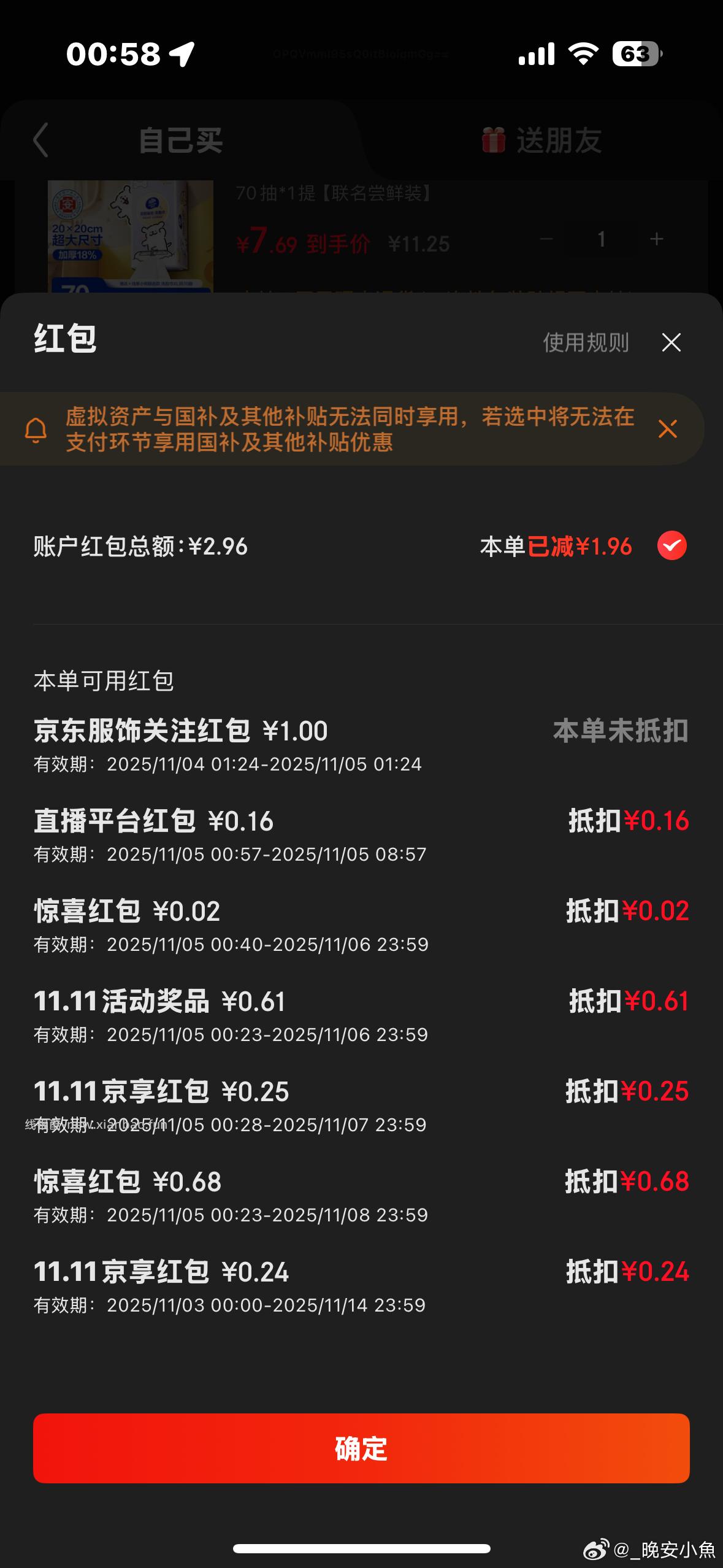
Task: Increase item quantity with the plus control
Action: click(656, 239)
